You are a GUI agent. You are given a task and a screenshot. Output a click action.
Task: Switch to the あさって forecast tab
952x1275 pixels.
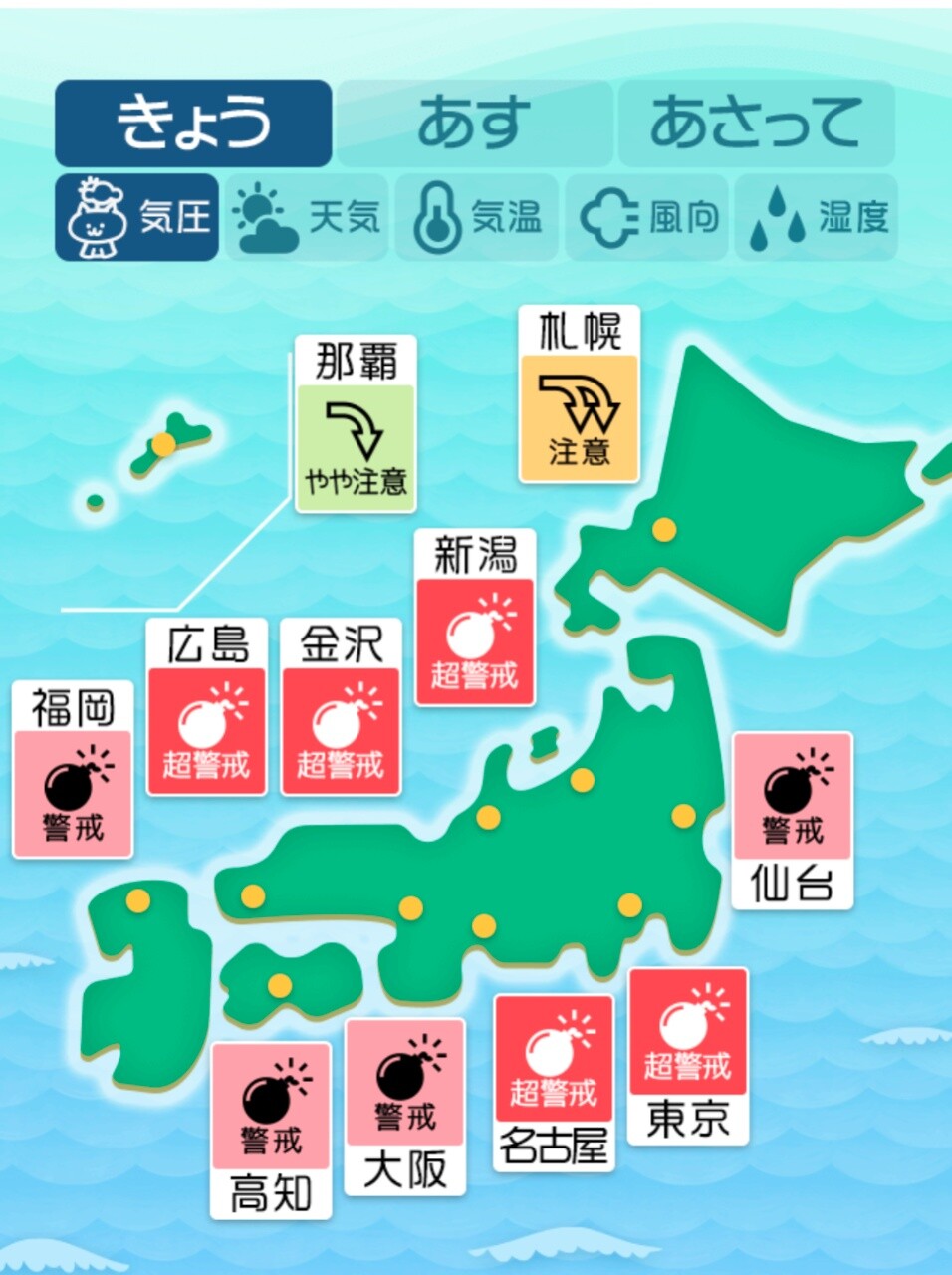point(756,123)
